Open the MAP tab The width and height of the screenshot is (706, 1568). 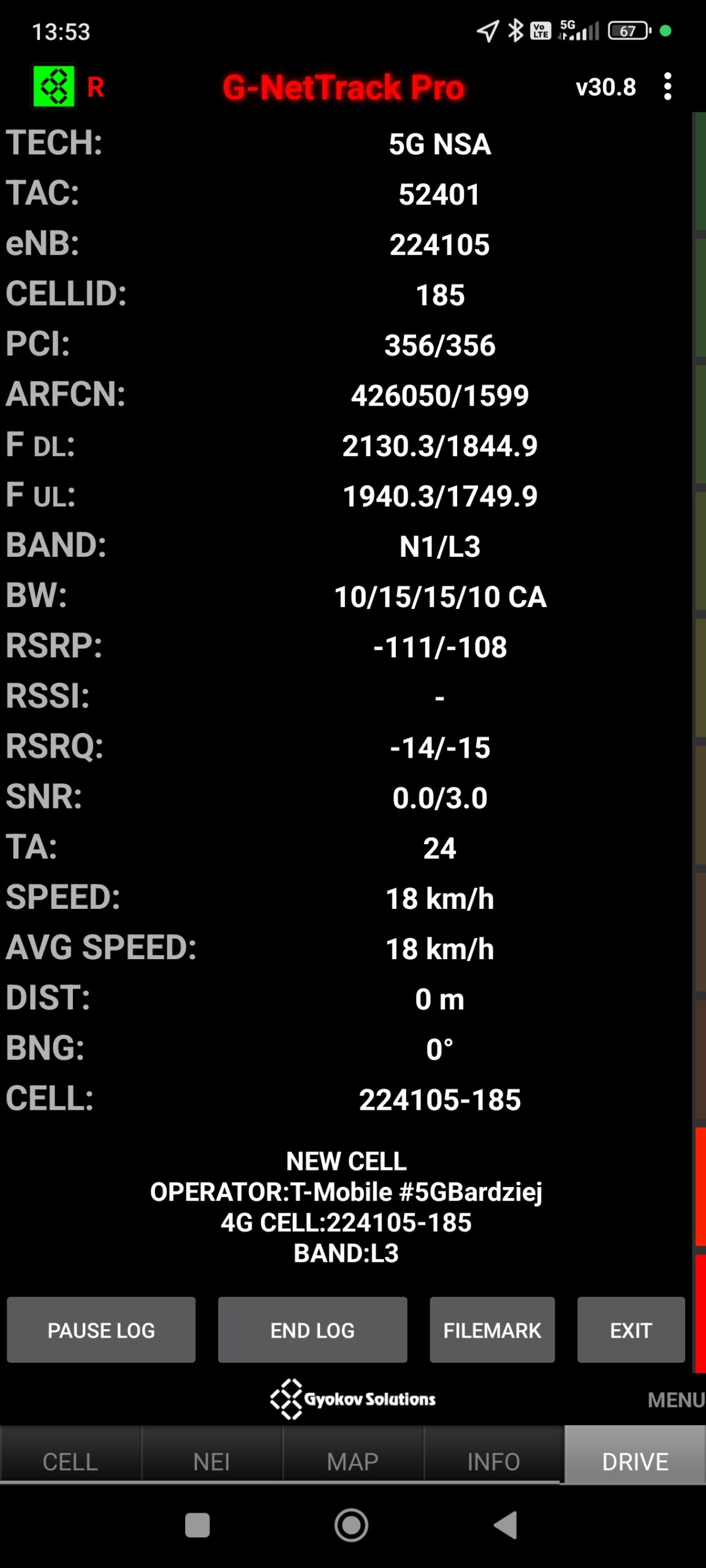(352, 1461)
